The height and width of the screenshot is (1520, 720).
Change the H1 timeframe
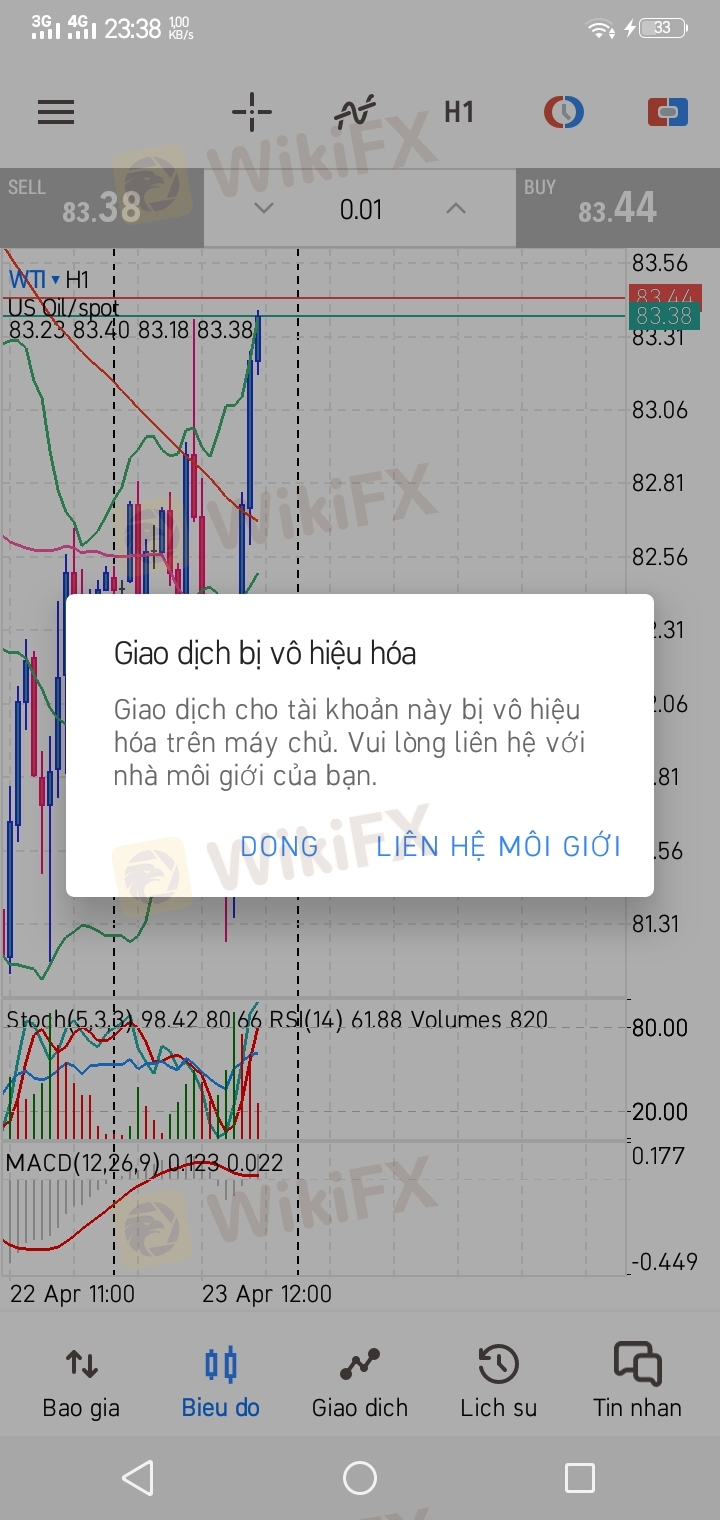click(459, 112)
